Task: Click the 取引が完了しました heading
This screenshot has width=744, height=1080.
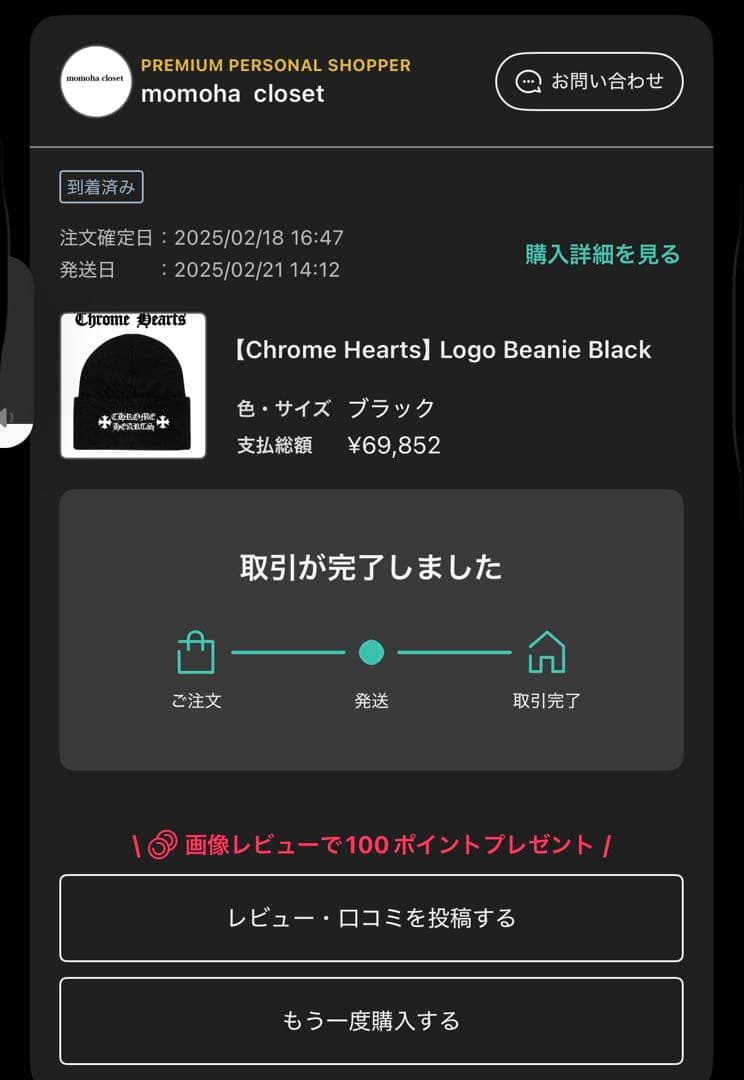Action: 371,566
